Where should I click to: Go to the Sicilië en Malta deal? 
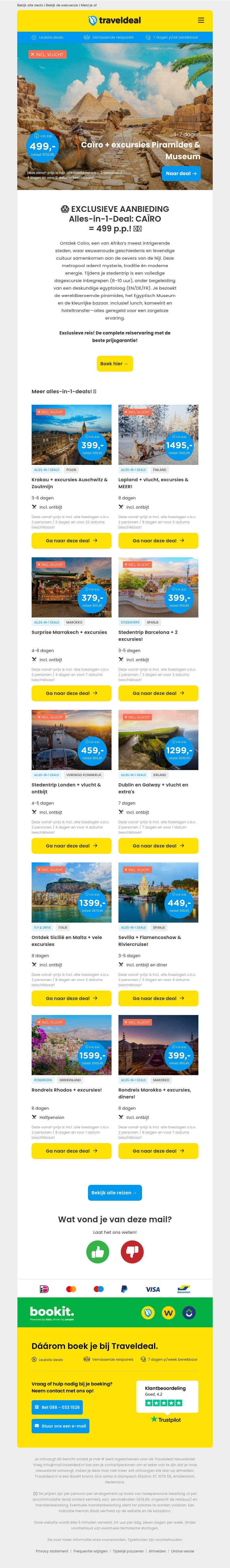coord(71,998)
